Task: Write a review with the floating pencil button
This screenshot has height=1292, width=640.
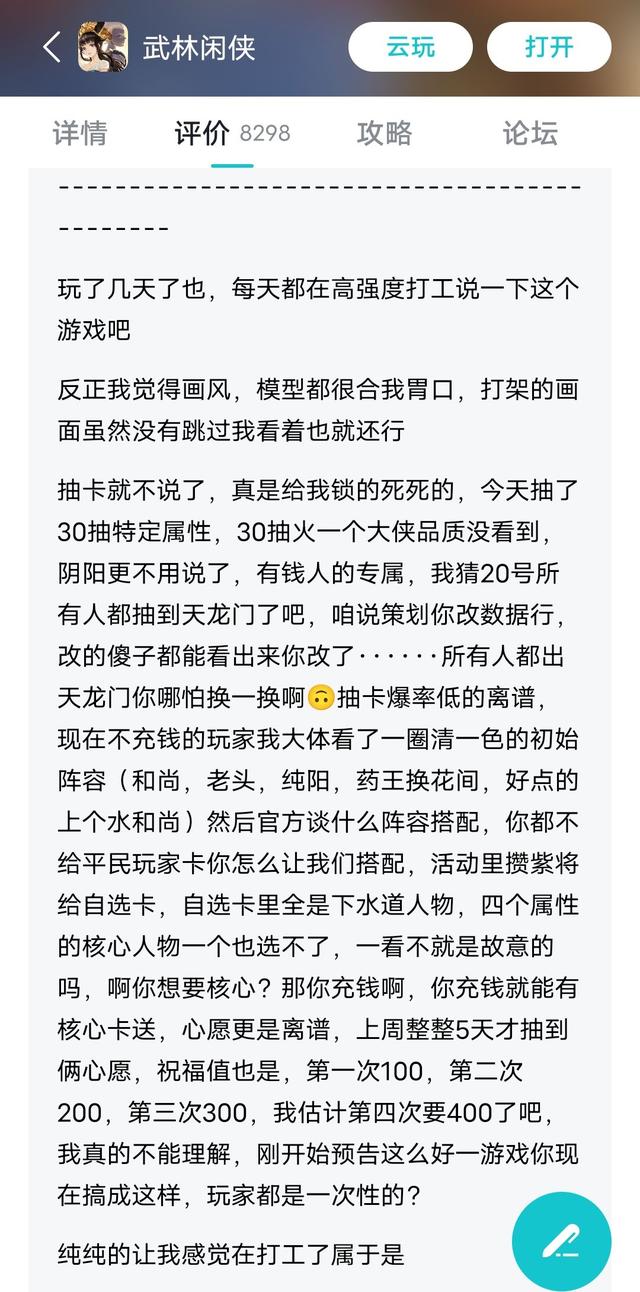Action: point(562,1241)
